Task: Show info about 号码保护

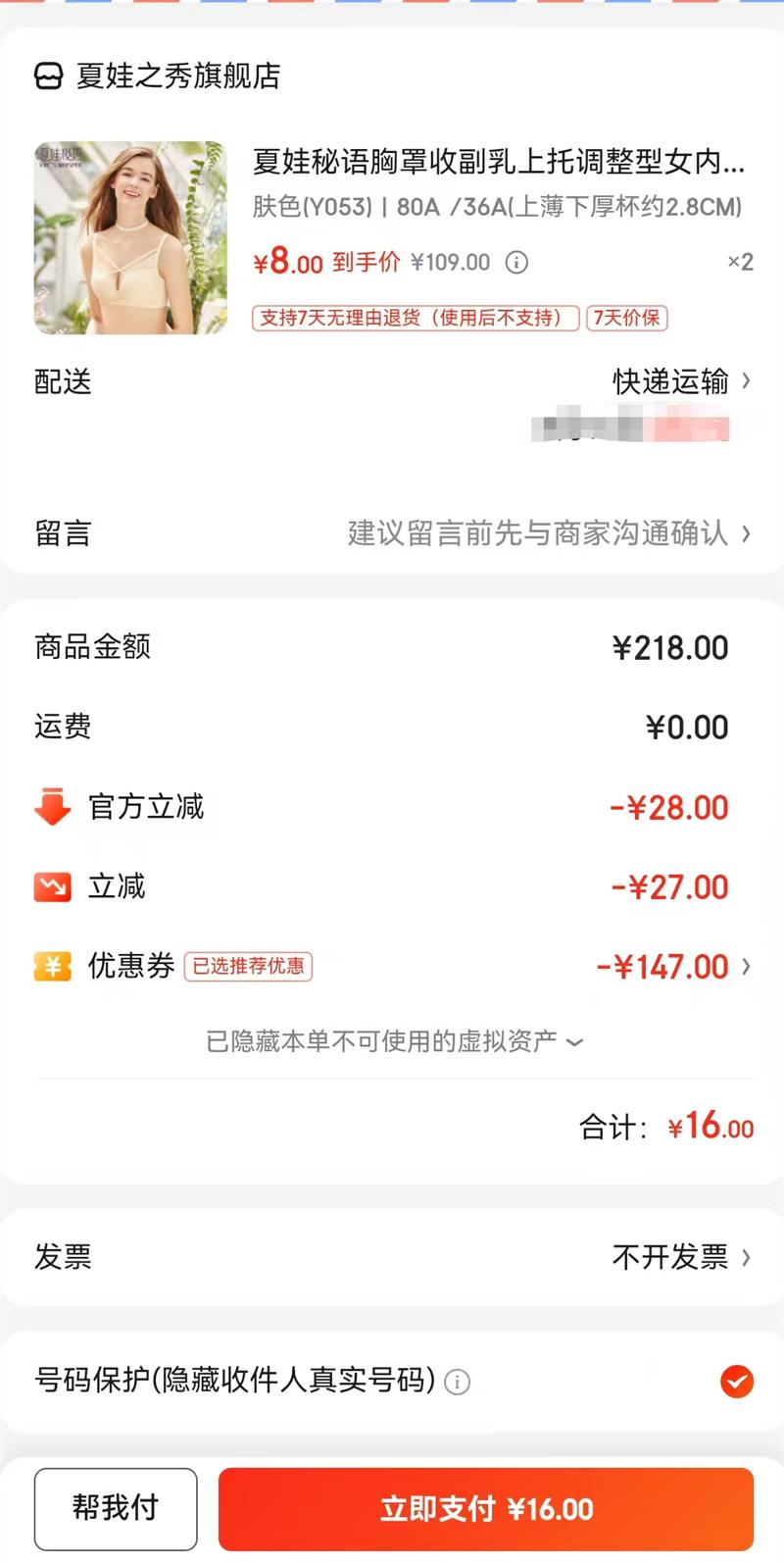Action: click(x=458, y=1382)
